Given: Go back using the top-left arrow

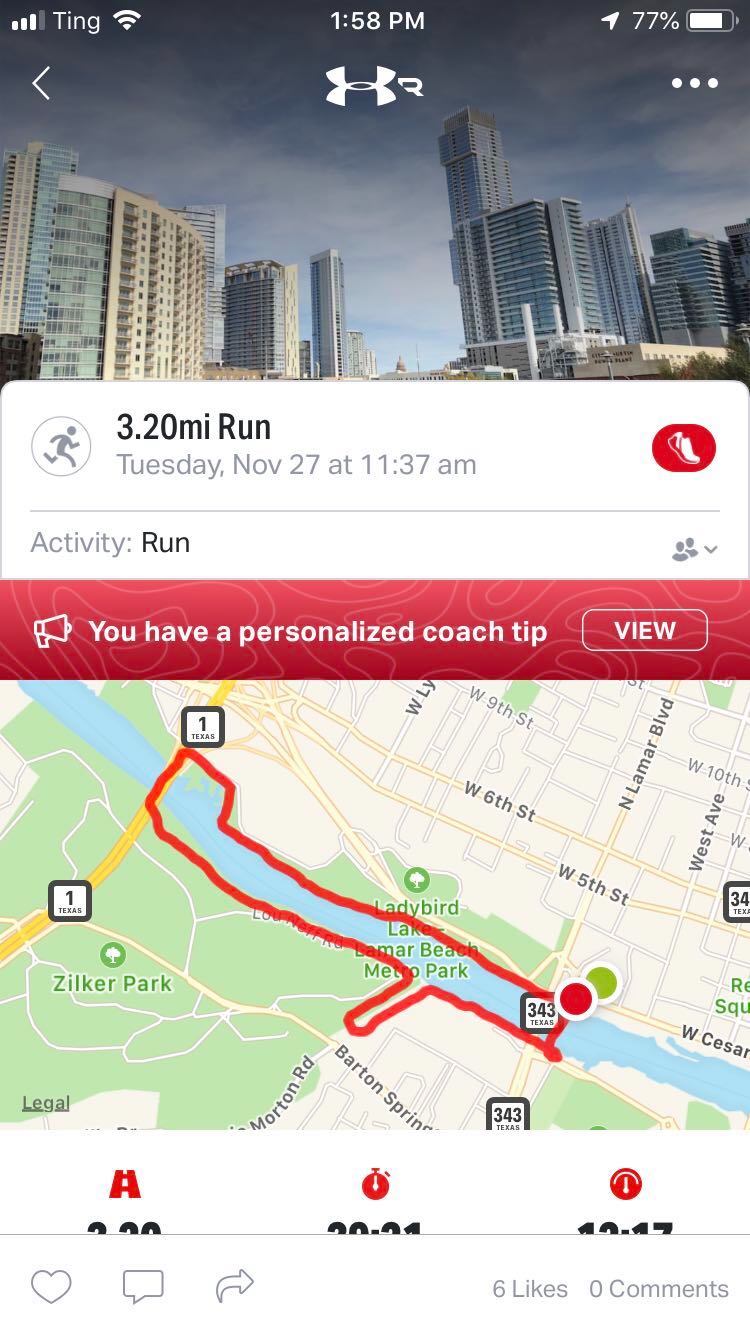Looking at the screenshot, I should [41, 83].
